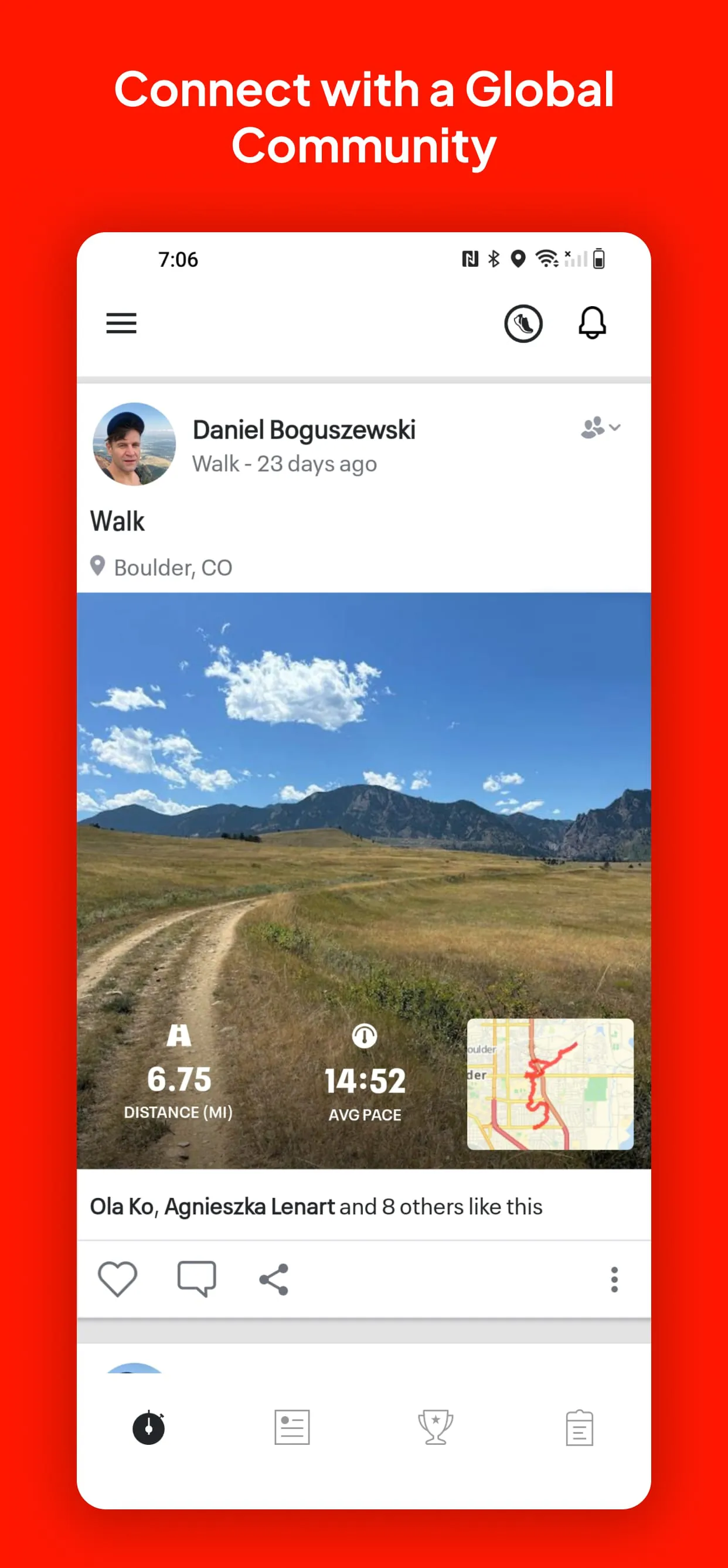
Task: Click the location pin icon beside Boulder, CO
Action: click(x=98, y=566)
